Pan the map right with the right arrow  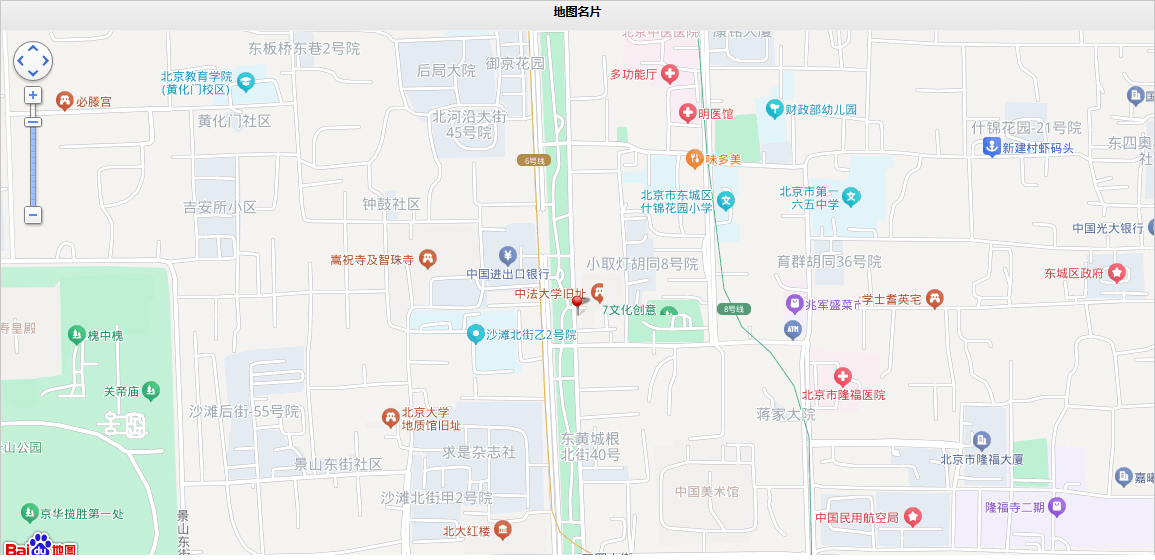pos(45,60)
